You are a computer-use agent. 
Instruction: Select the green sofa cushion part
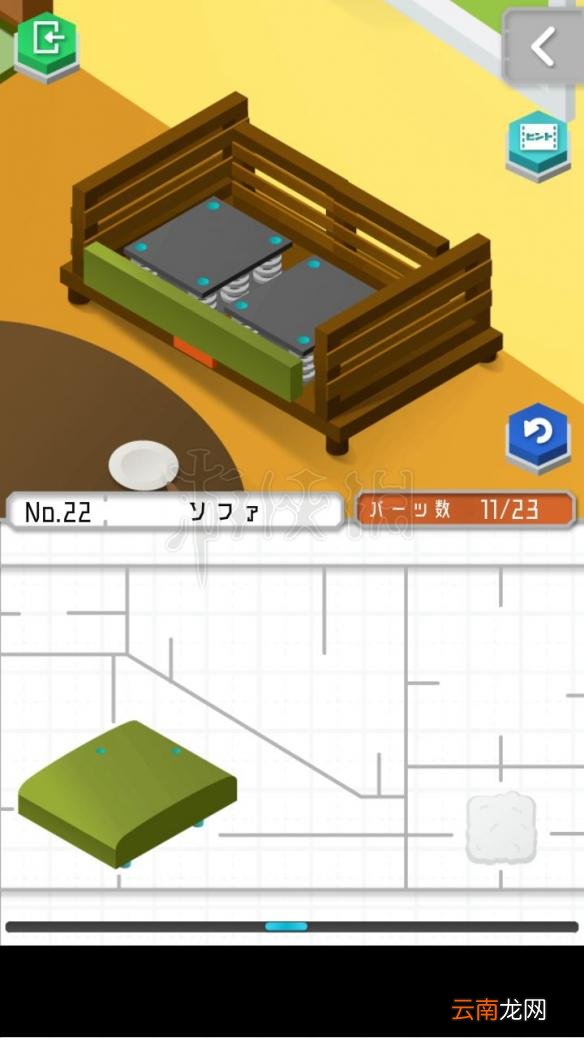(x=127, y=793)
